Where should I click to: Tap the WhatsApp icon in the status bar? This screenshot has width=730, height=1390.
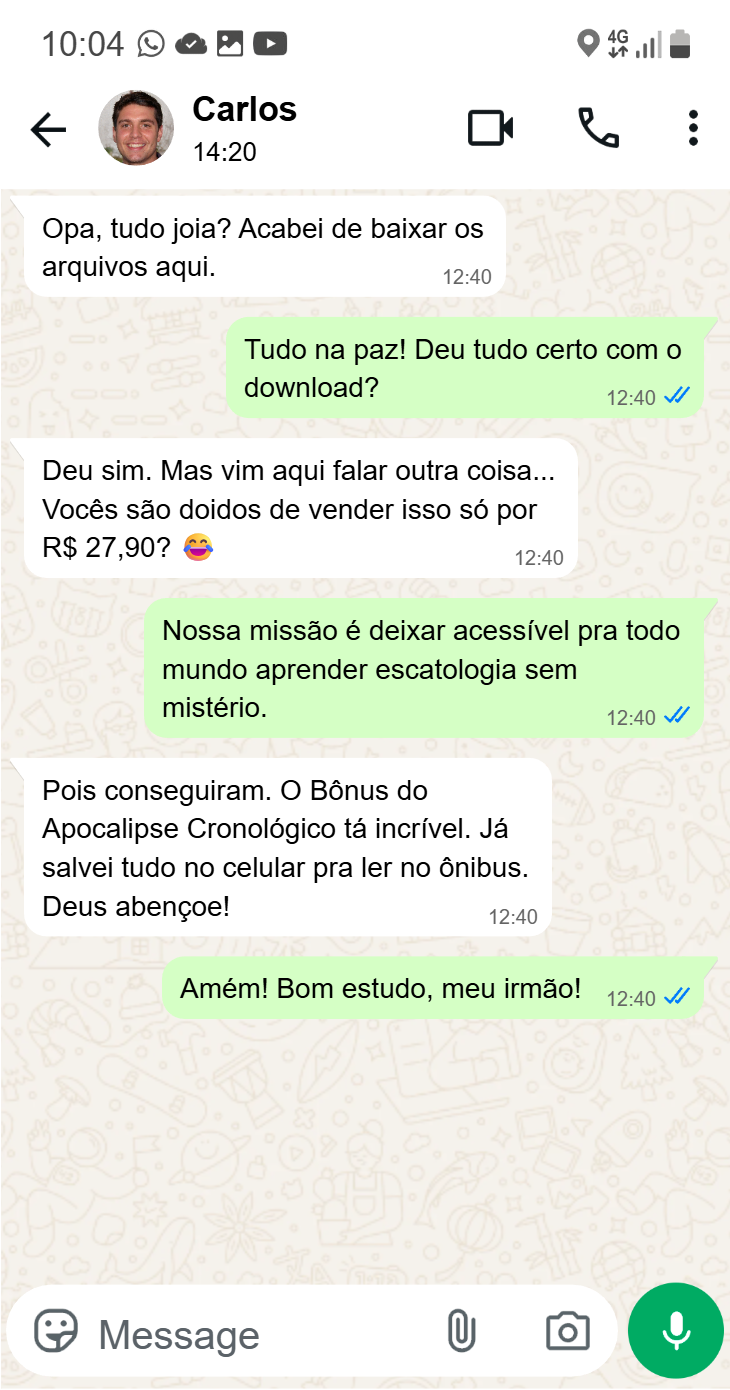click(150, 43)
